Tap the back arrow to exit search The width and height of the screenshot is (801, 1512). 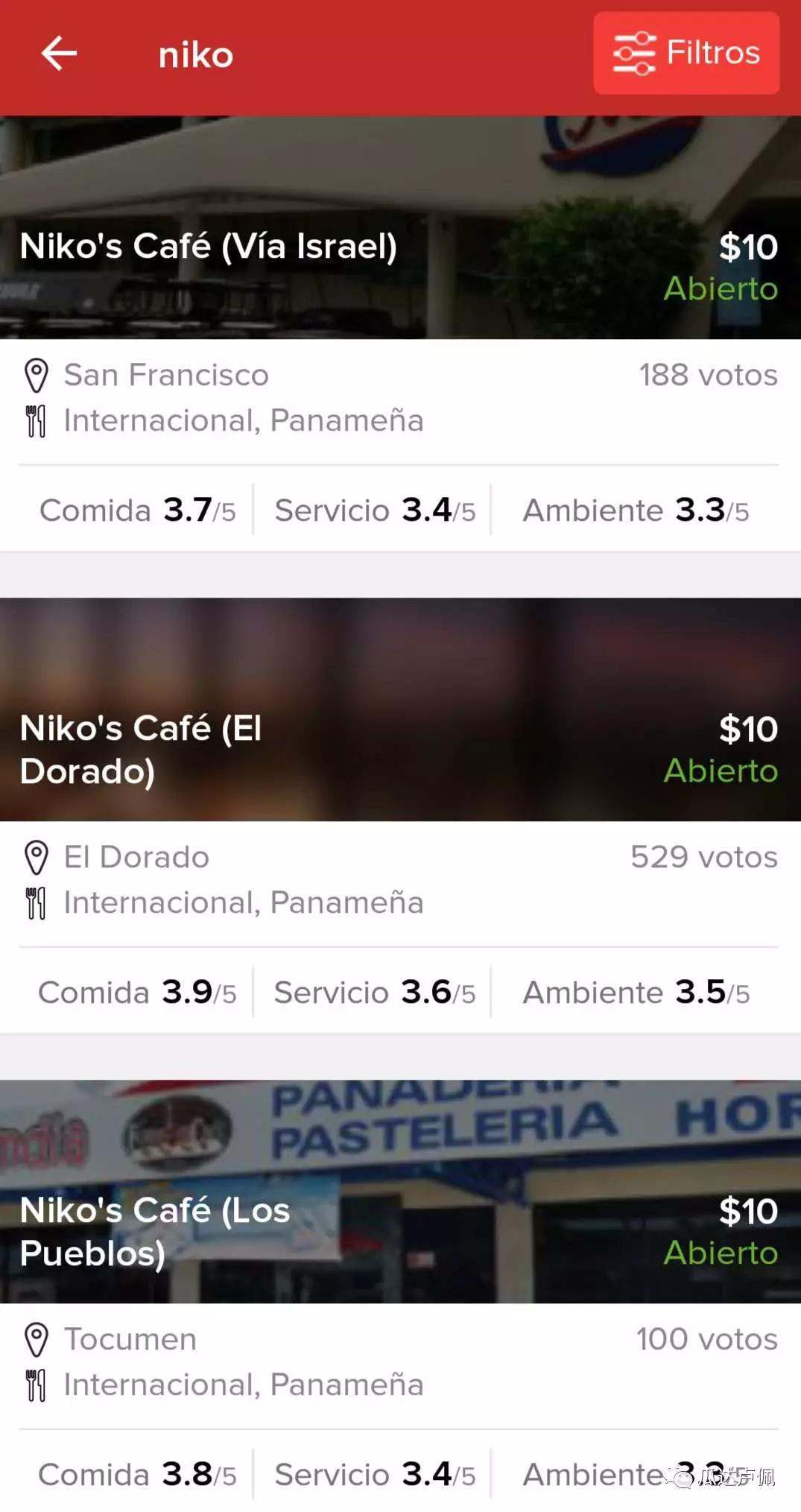58,54
